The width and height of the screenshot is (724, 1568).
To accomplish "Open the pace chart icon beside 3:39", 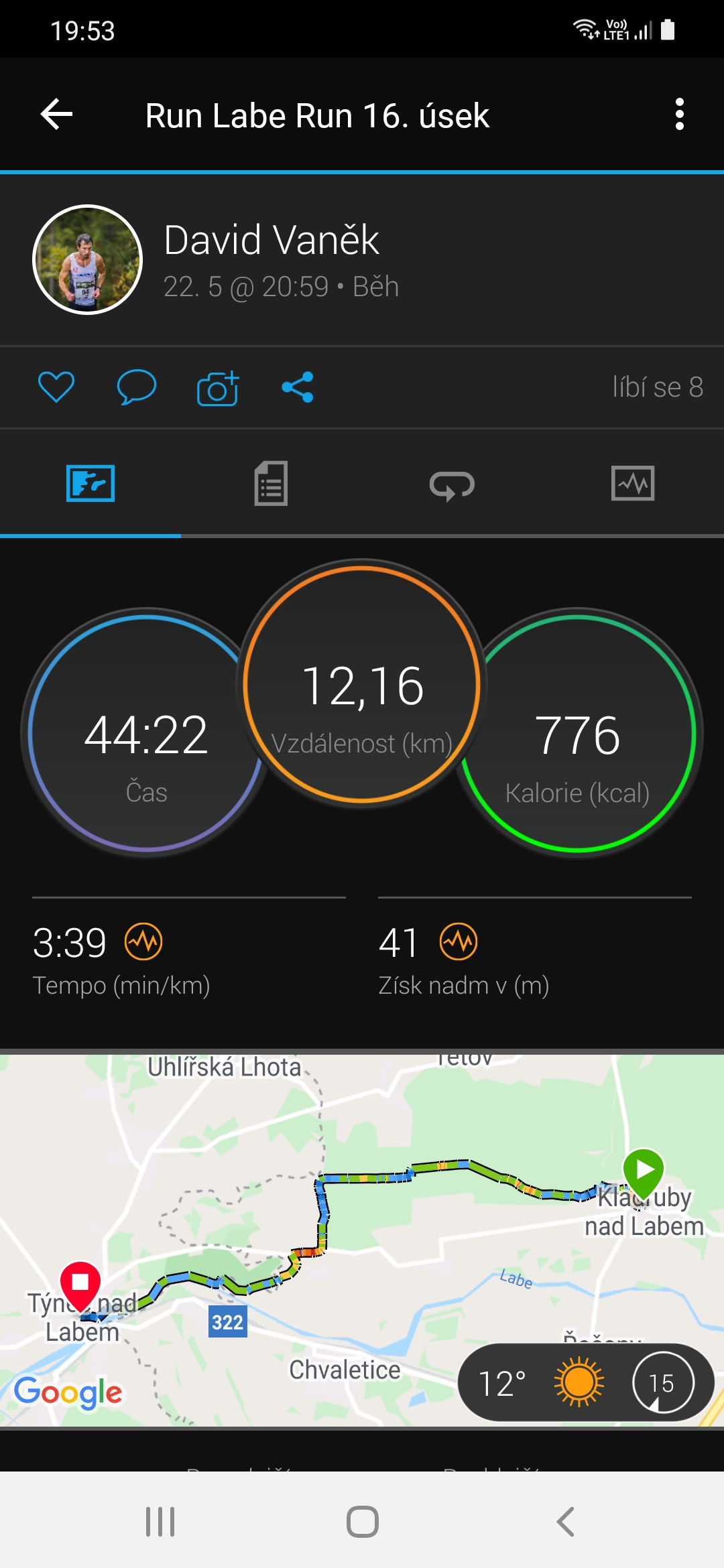I will coord(143,941).
